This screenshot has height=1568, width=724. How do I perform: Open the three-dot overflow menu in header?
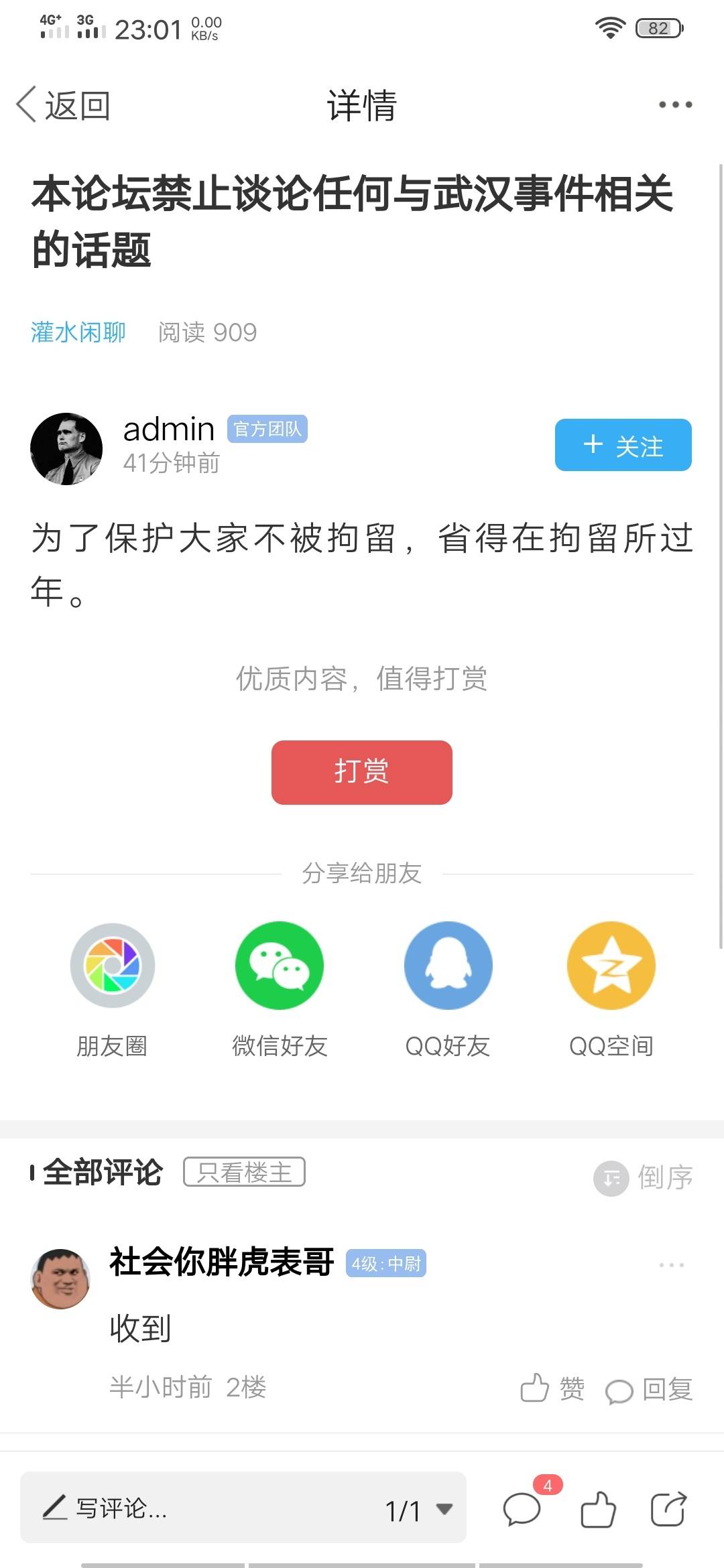click(674, 105)
